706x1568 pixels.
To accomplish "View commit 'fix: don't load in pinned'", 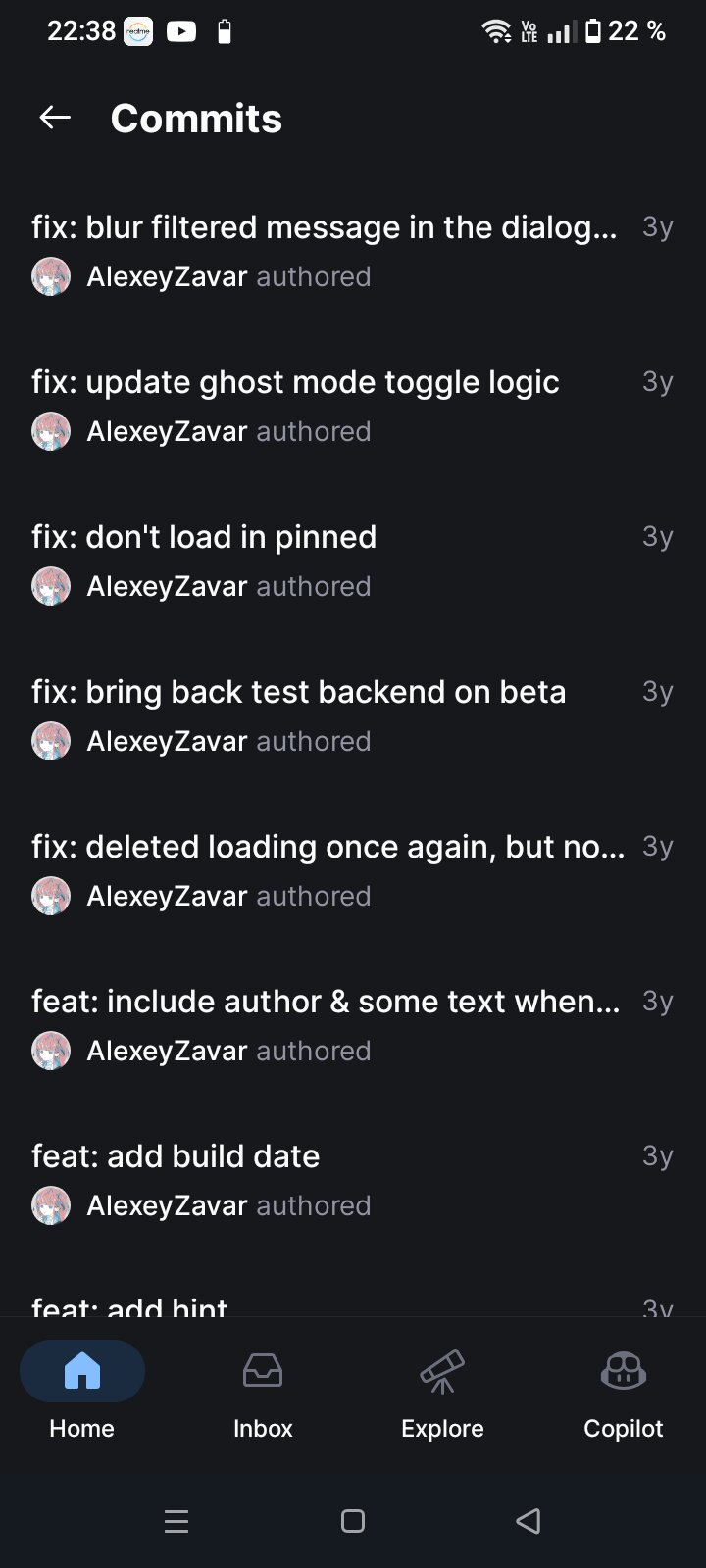I will pyautogui.click(x=204, y=537).
